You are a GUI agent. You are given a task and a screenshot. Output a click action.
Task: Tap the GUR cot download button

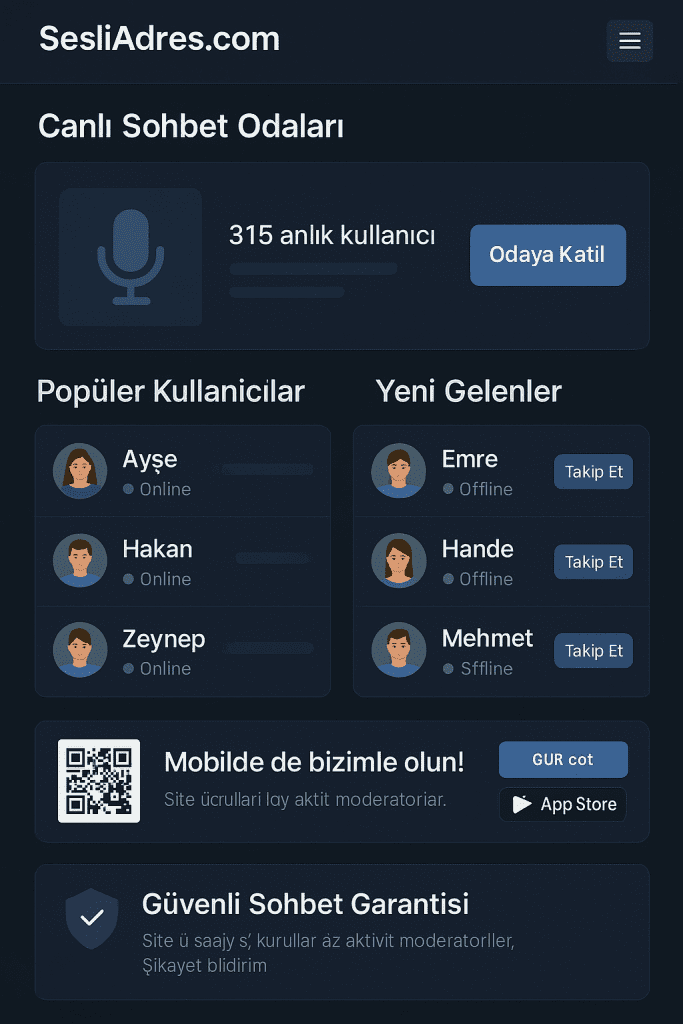click(x=563, y=760)
